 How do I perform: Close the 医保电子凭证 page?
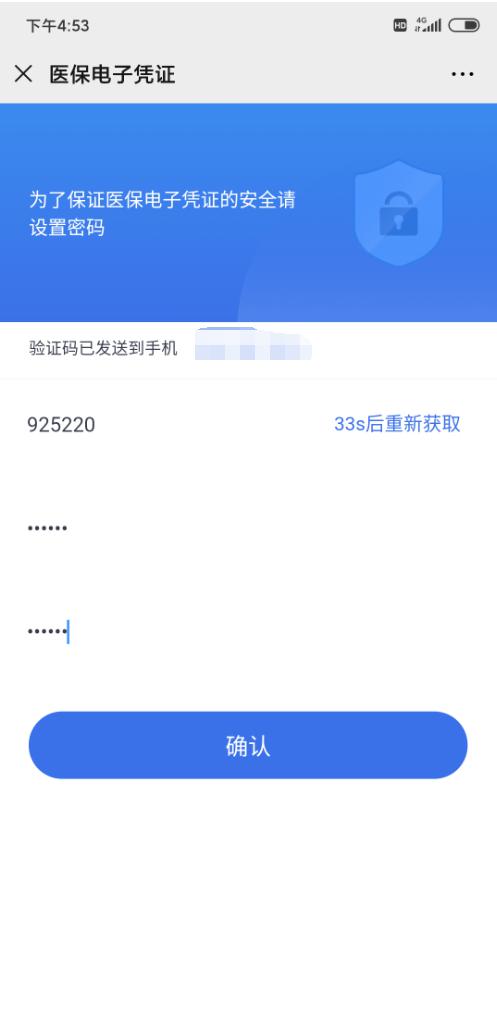click(23, 74)
